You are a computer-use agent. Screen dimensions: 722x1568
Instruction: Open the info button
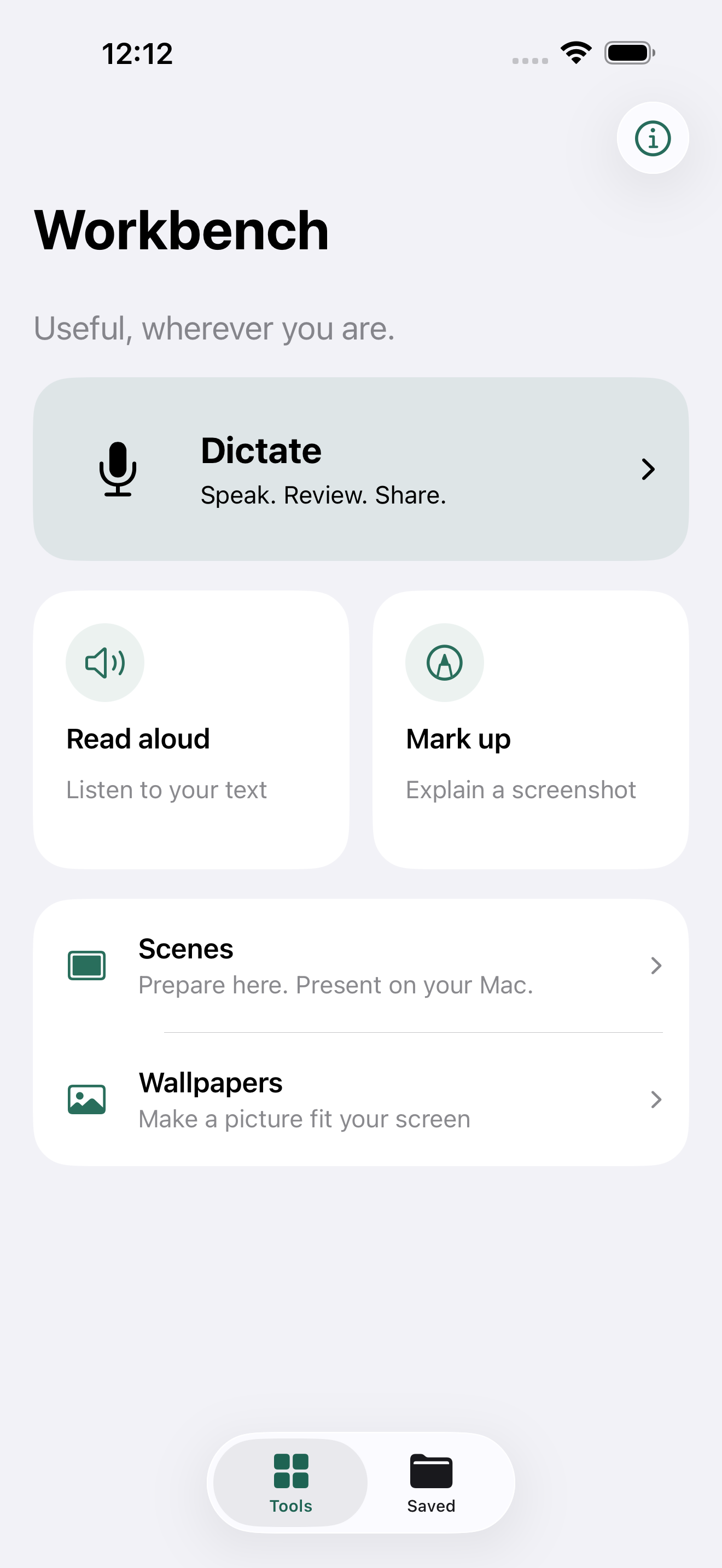[653, 138]
